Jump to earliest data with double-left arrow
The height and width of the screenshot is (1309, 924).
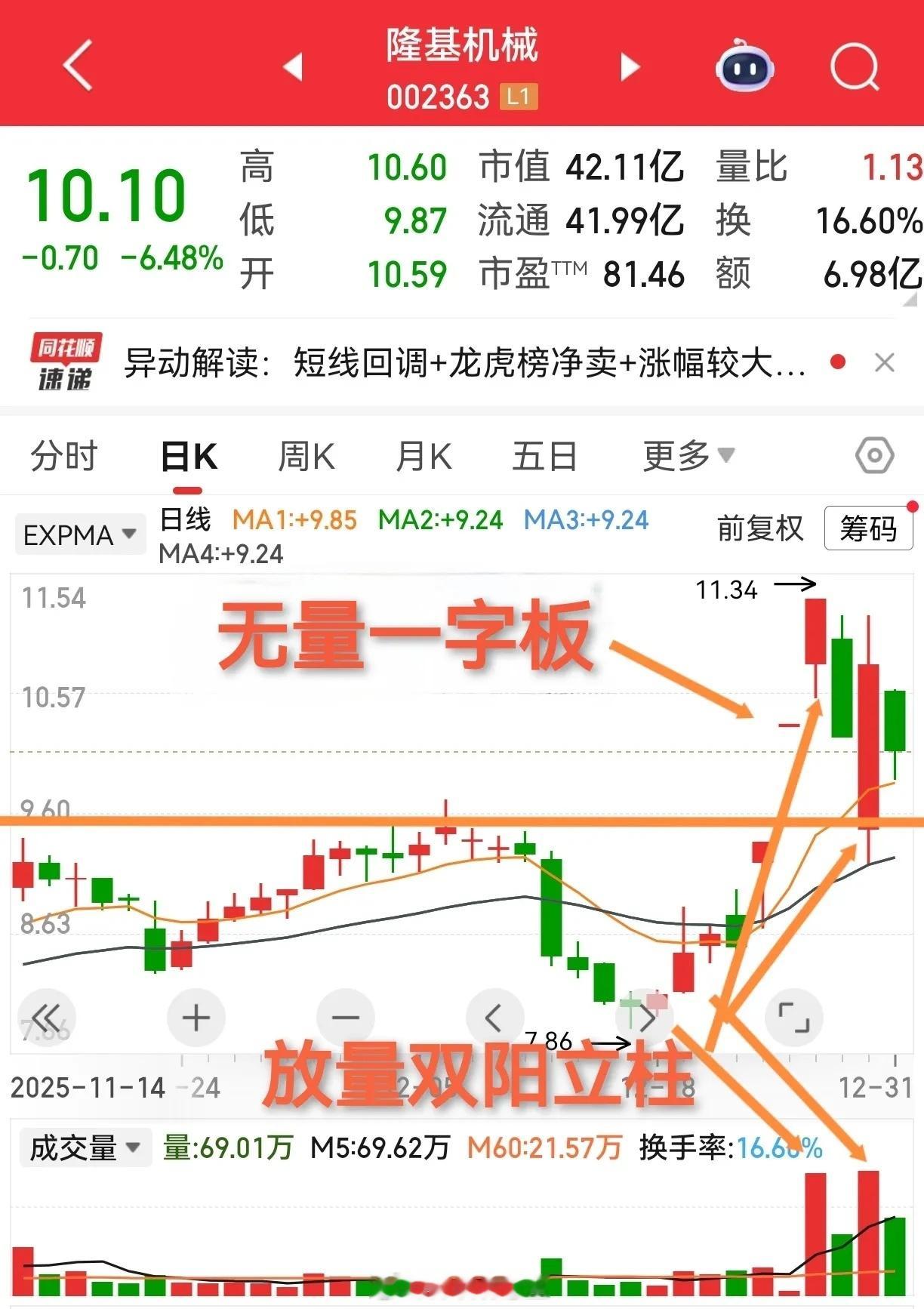[47, 1017]
